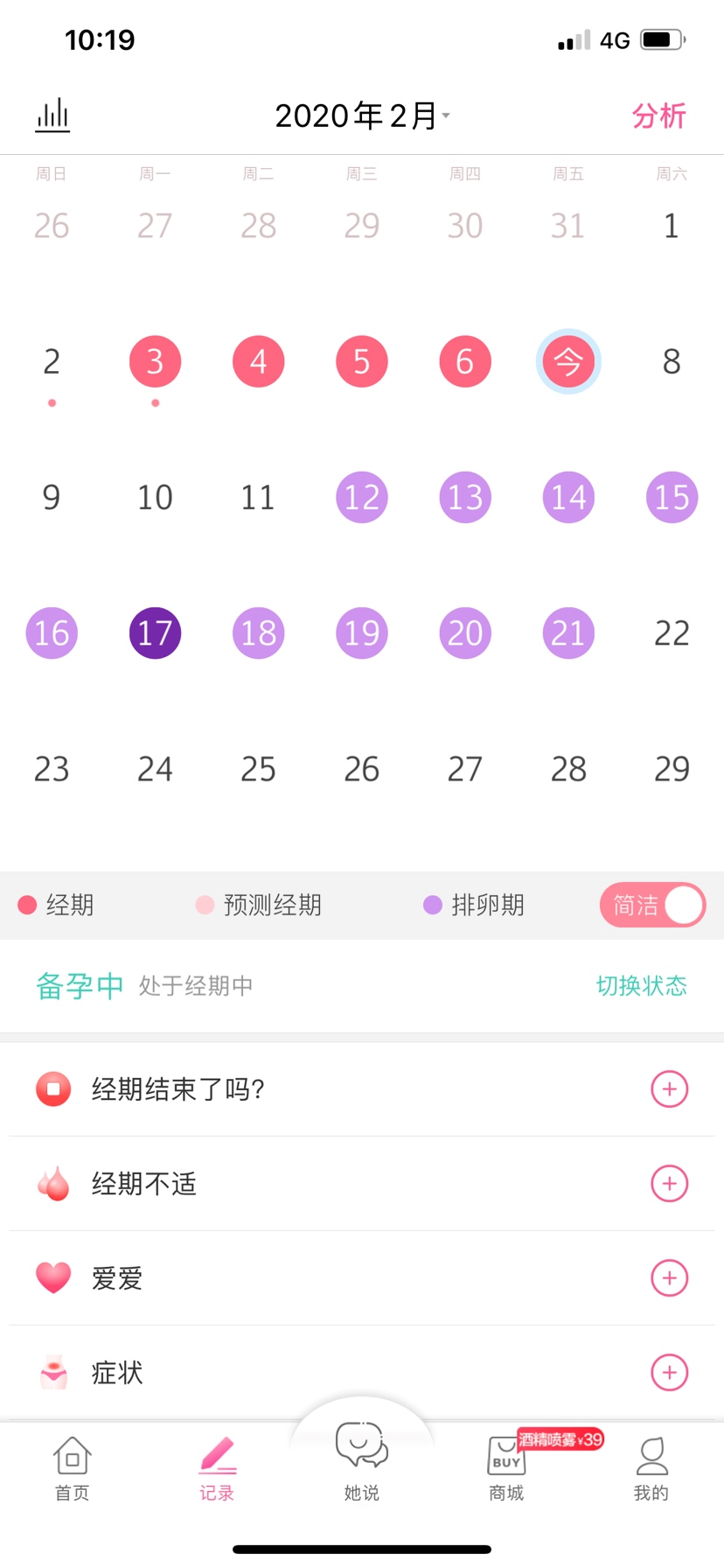Open the 她说 community tab

361,1461
